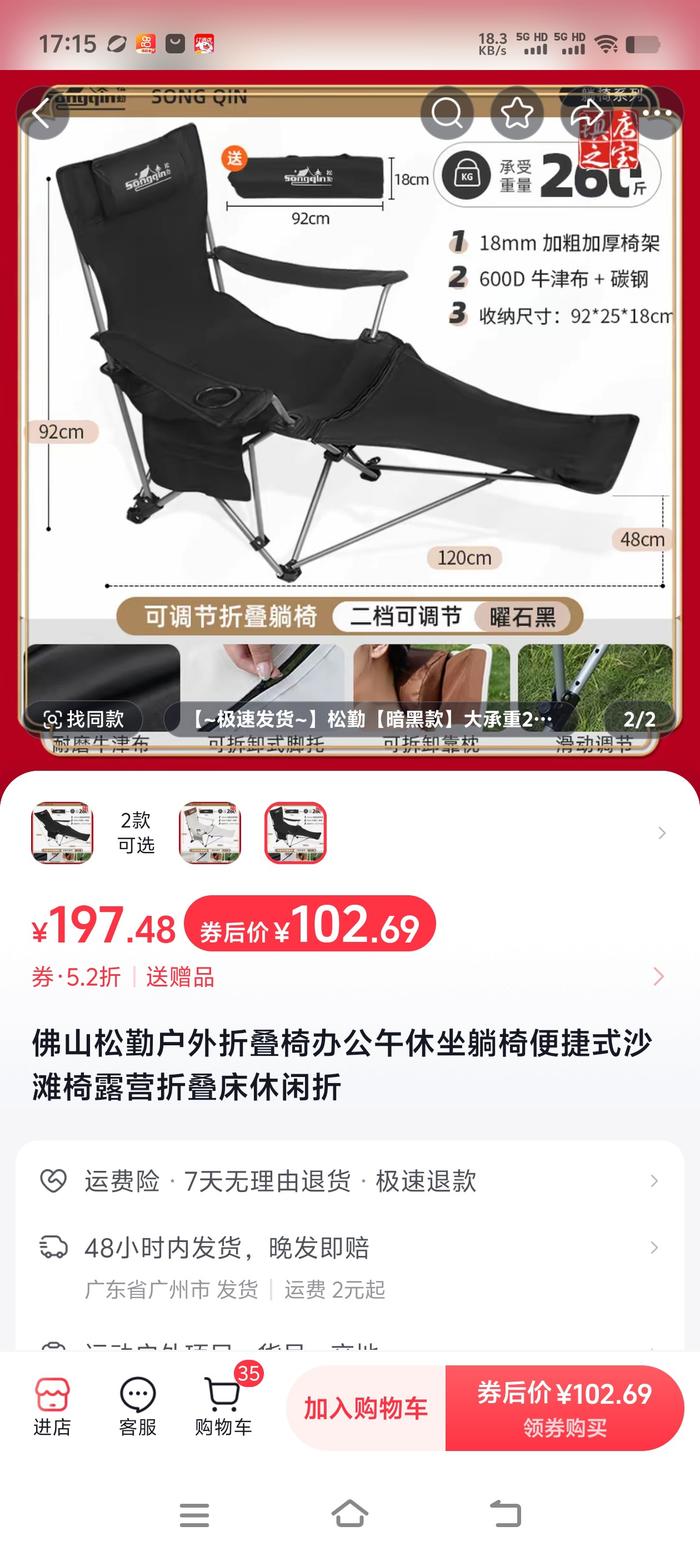Image resolution: width=700 pixels, height=1556 pixels.
Task: Open the three-dot overflow menu
Action: pyautogui.click(x=657, y=113)
